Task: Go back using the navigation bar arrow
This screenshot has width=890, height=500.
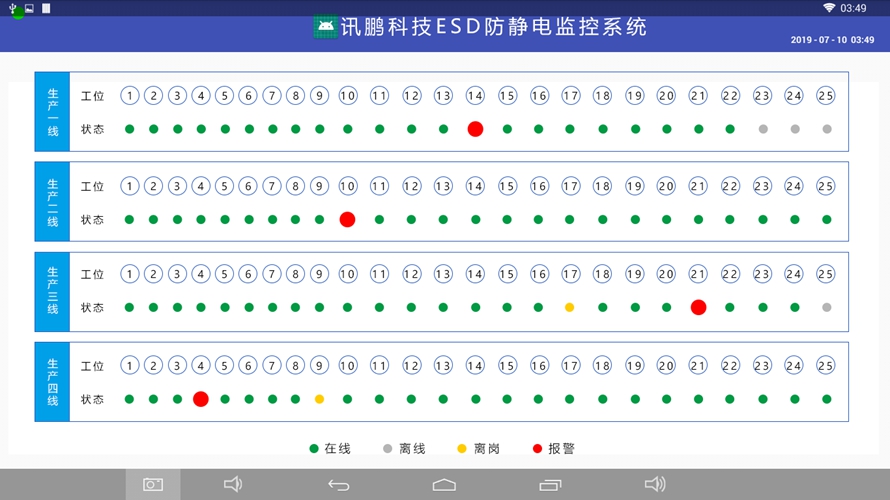Action: pyautogui.click(x=339, y=485)
